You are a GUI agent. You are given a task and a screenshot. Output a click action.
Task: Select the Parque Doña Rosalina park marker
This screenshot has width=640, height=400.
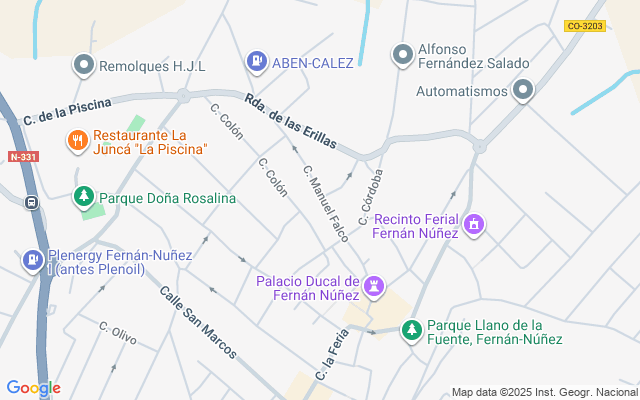pyautogui.click(x=85, y=198)
